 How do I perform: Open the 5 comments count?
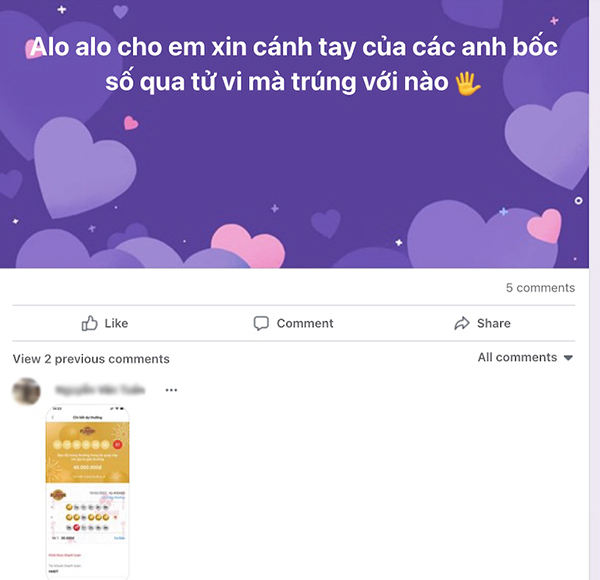click(x=540, y=287)
